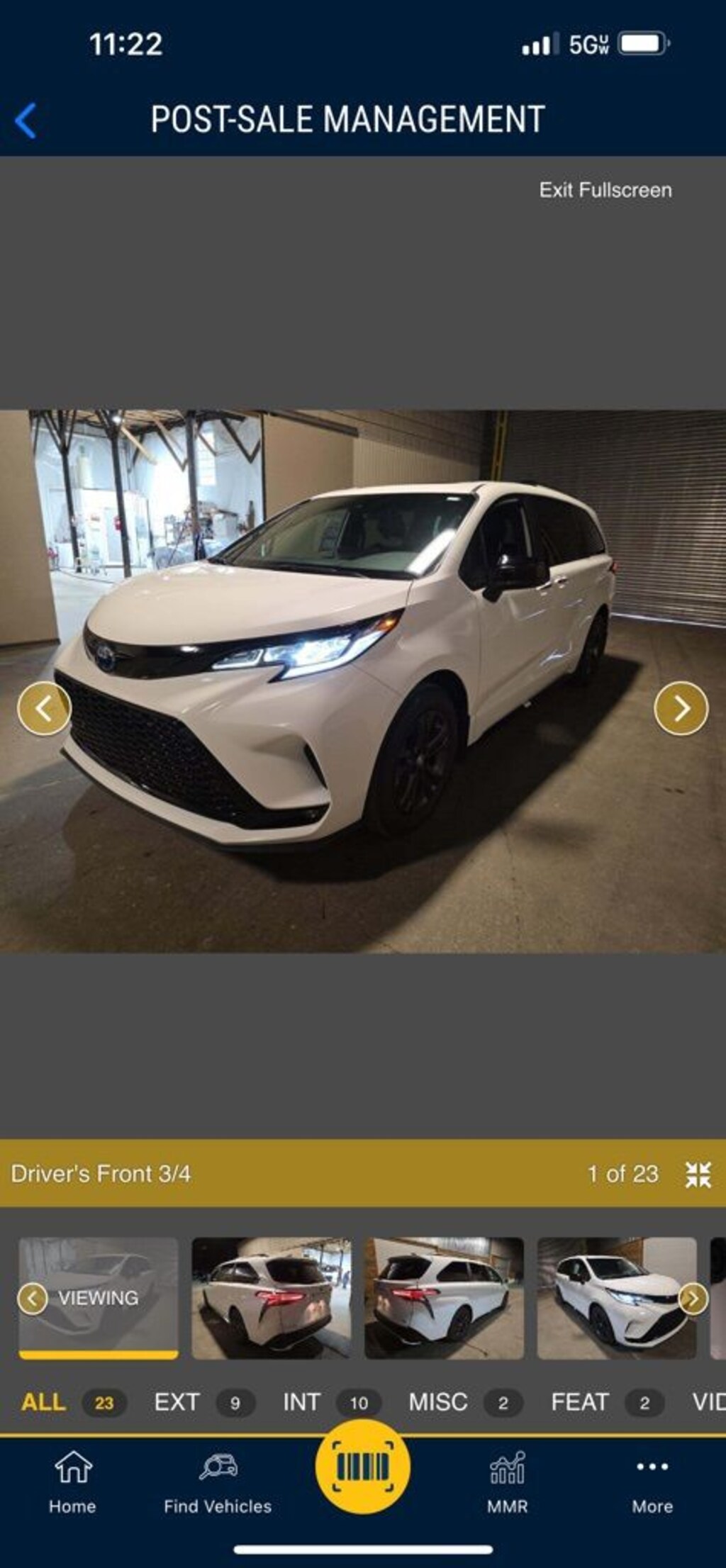Open the fourth thumbnail with passenger front
The image size is (726, 1568).
point(610,1298)
